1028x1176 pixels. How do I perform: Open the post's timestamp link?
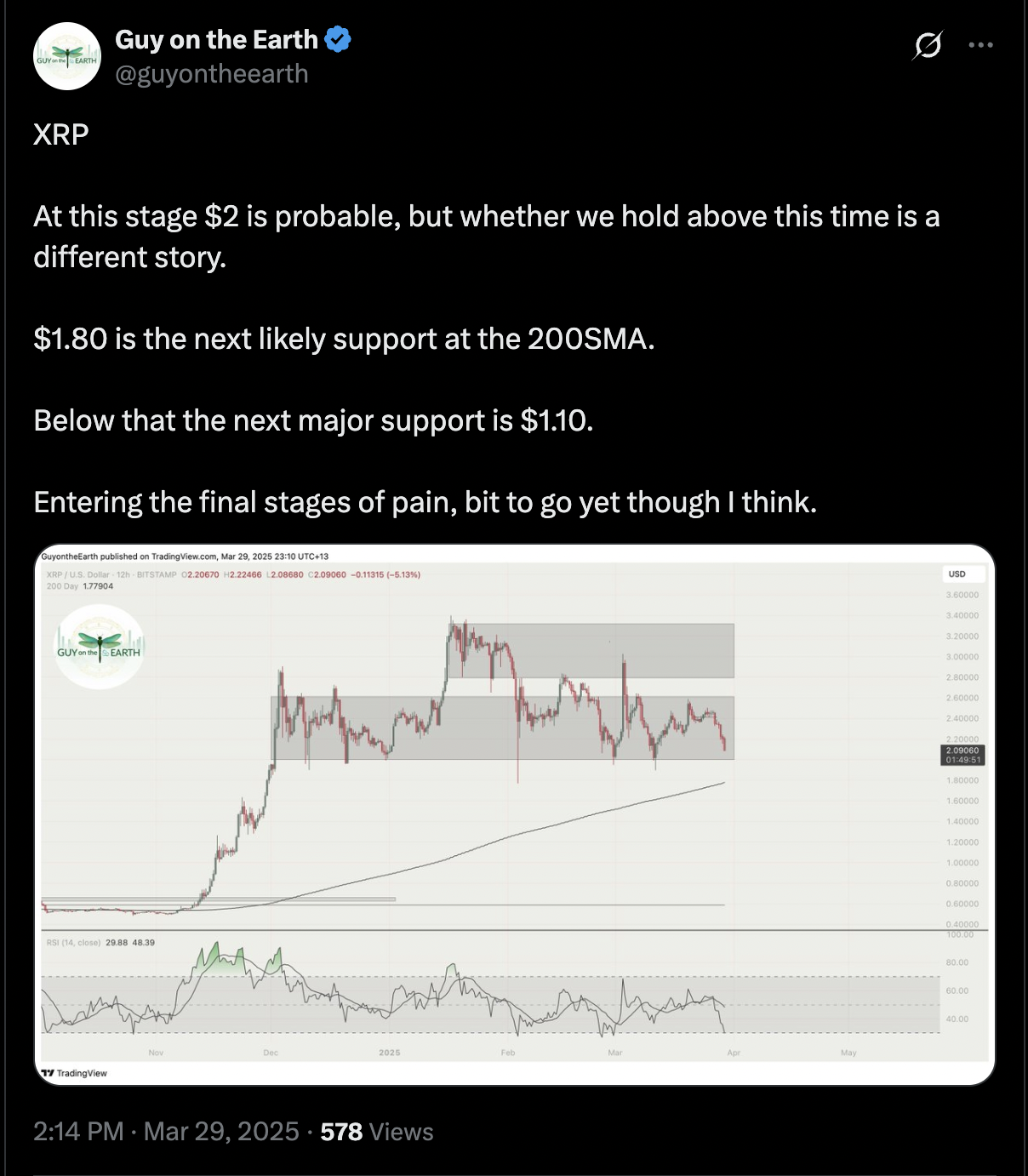click(166, 1132)
